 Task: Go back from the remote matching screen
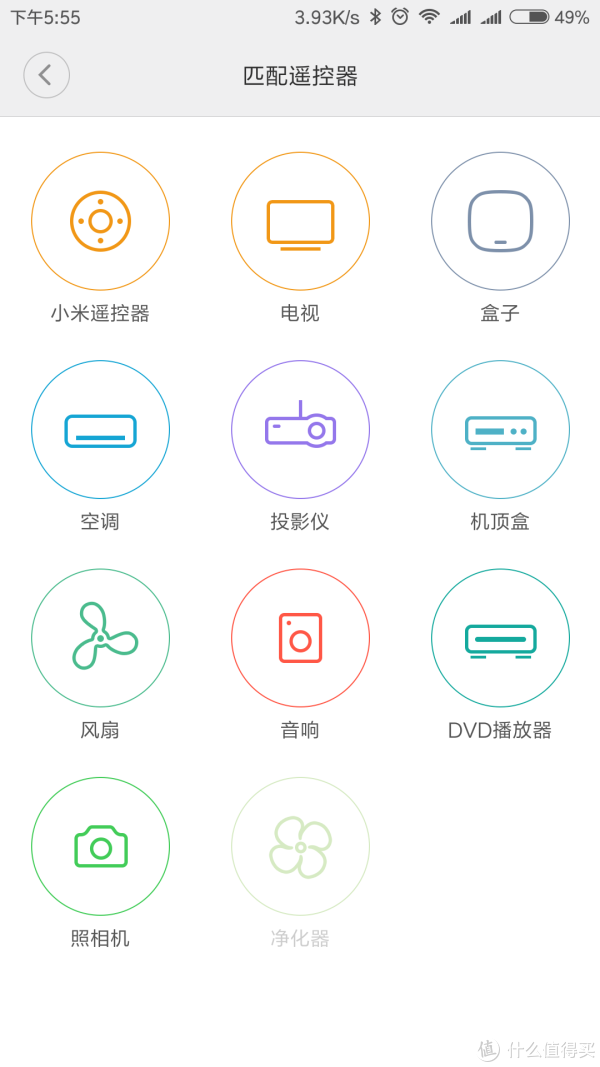[x=46, y=75]
